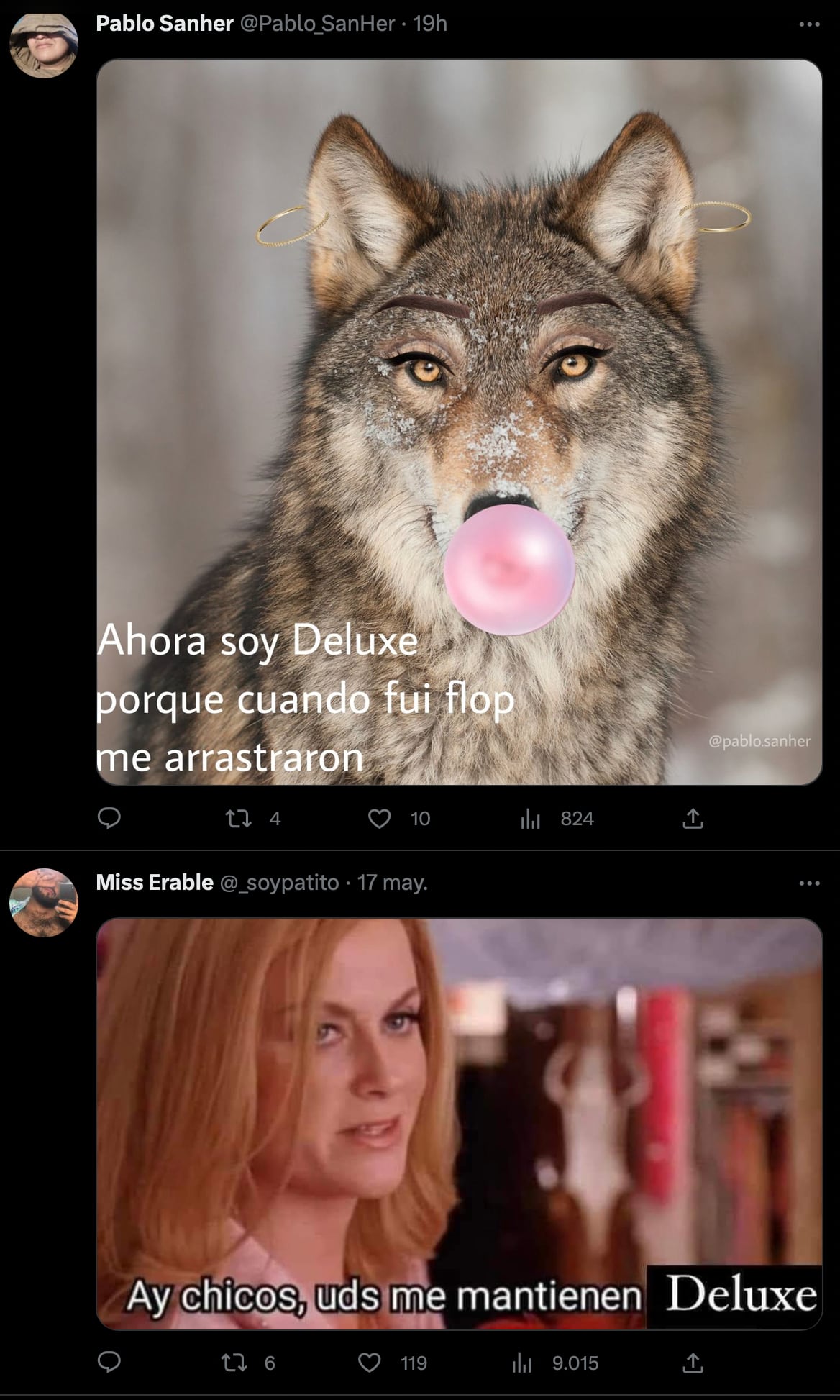View analytics for Miss Erable's tweet
This screenshot has width=840, height=1400.
(521, 1362)
